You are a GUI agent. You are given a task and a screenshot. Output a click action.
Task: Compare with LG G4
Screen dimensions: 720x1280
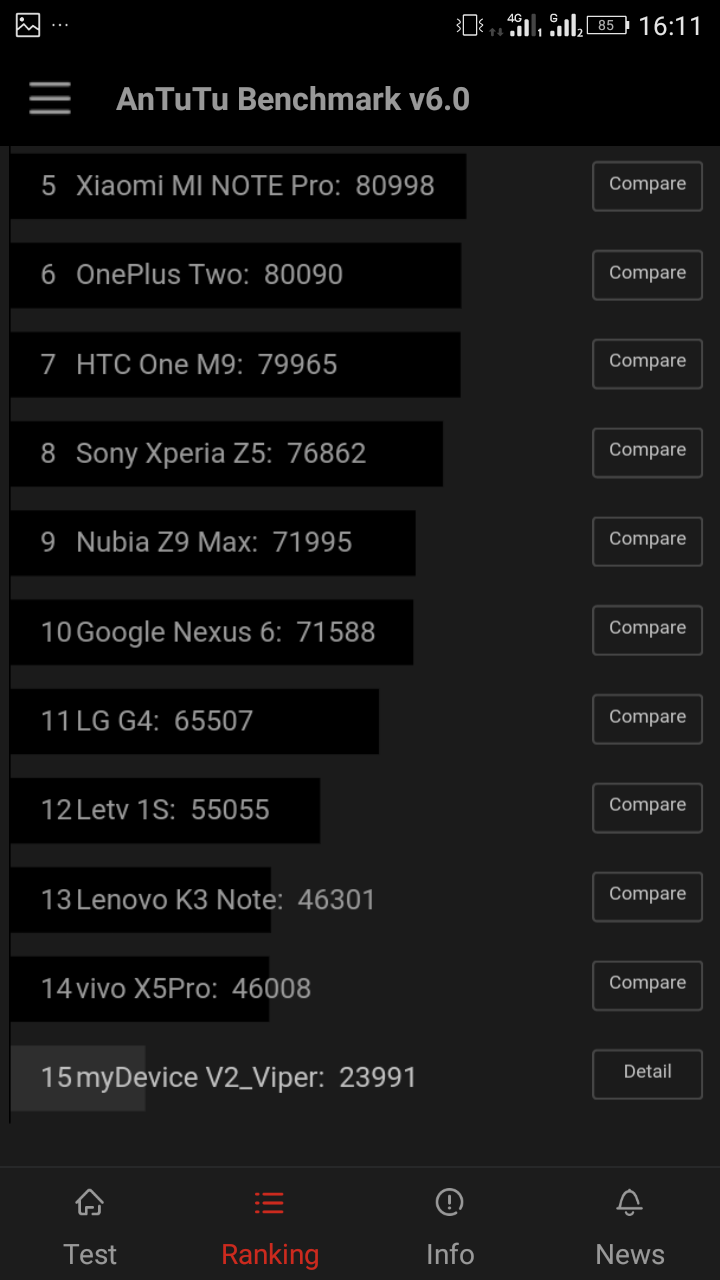[647, 719]
